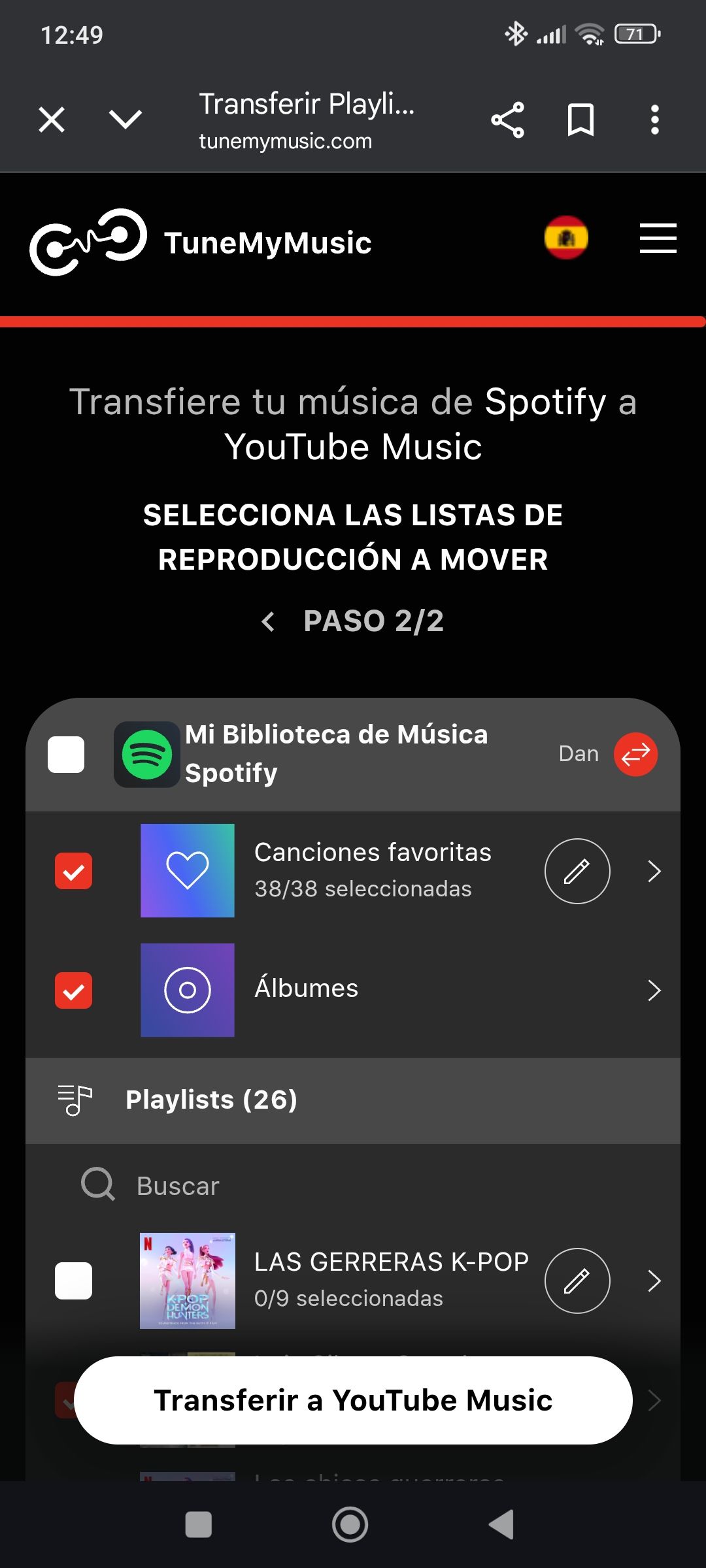Image resolution: width=706 pixels, height=1568 pixels.
Task: Open the TuneMyMusic hamburger menu
Action: click(658, 238)
